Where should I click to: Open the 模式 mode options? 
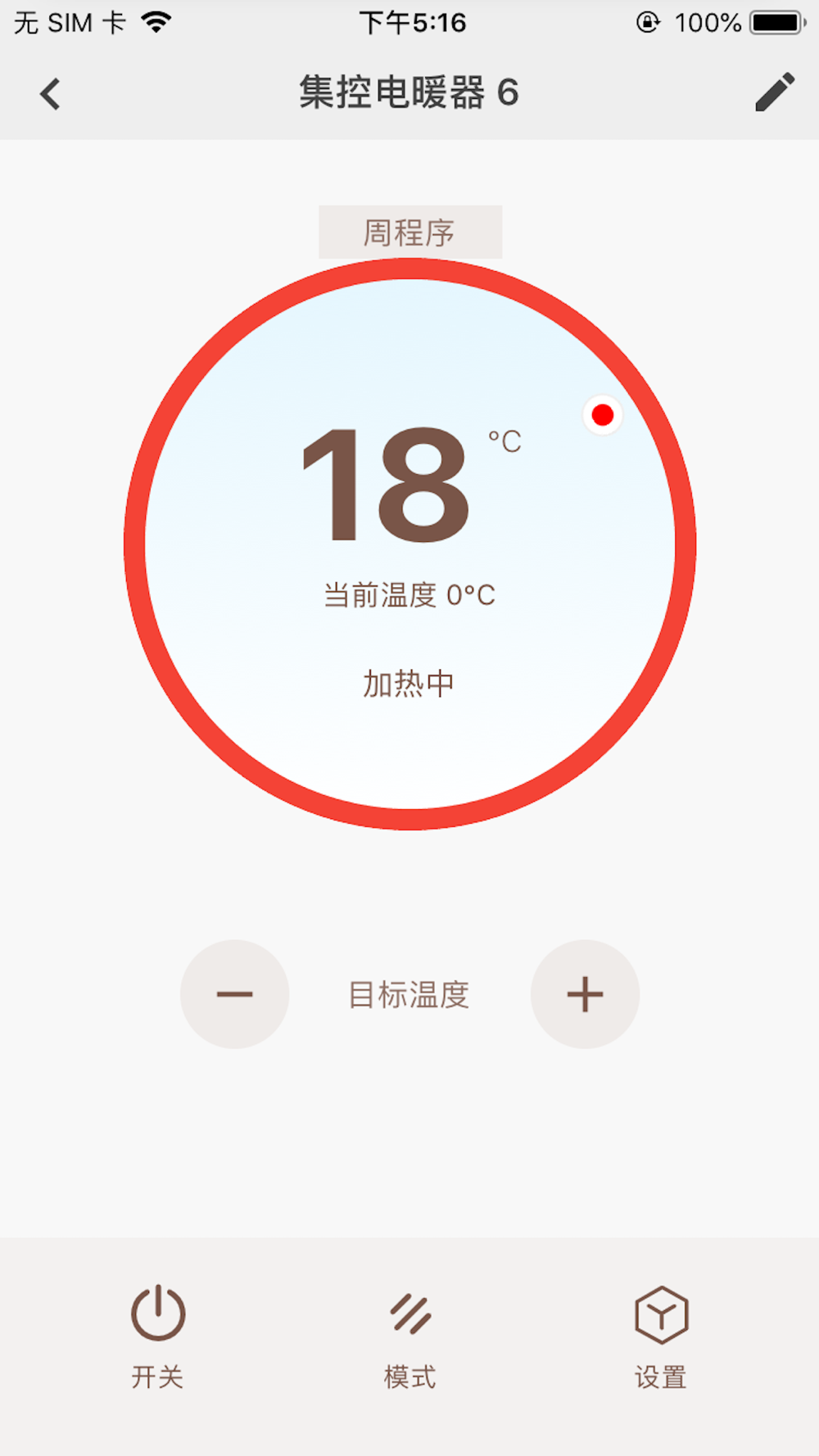[x=410, y=1335]
